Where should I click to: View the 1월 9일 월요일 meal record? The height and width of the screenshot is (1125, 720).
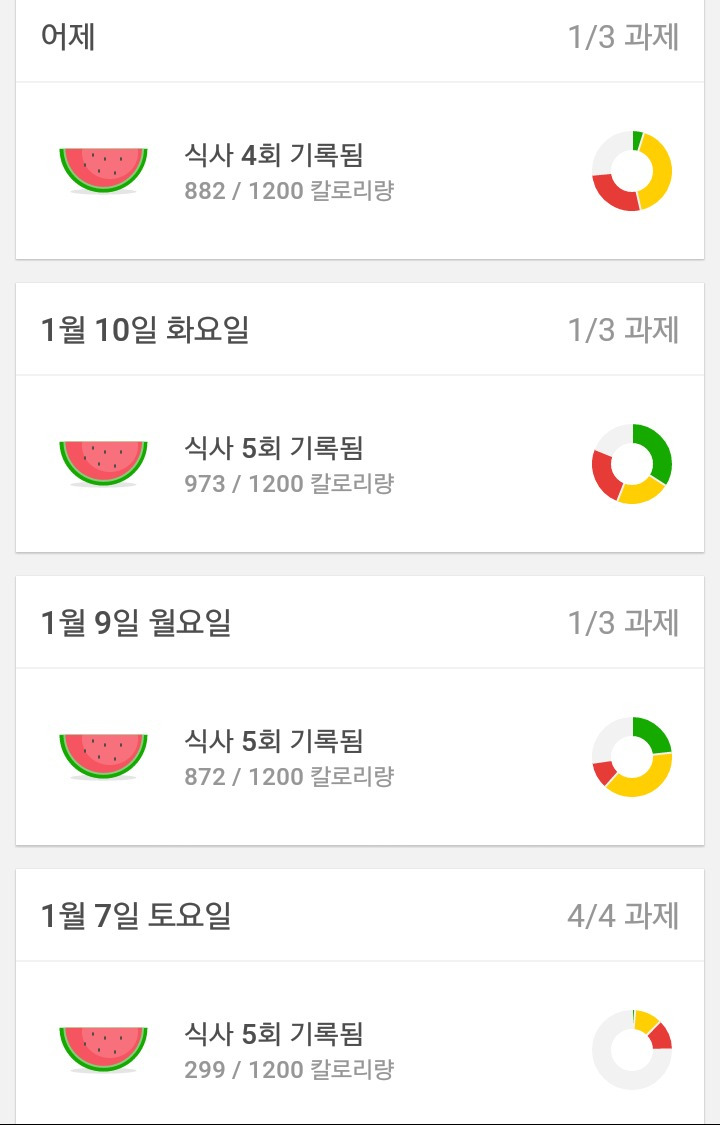(360, 756)
